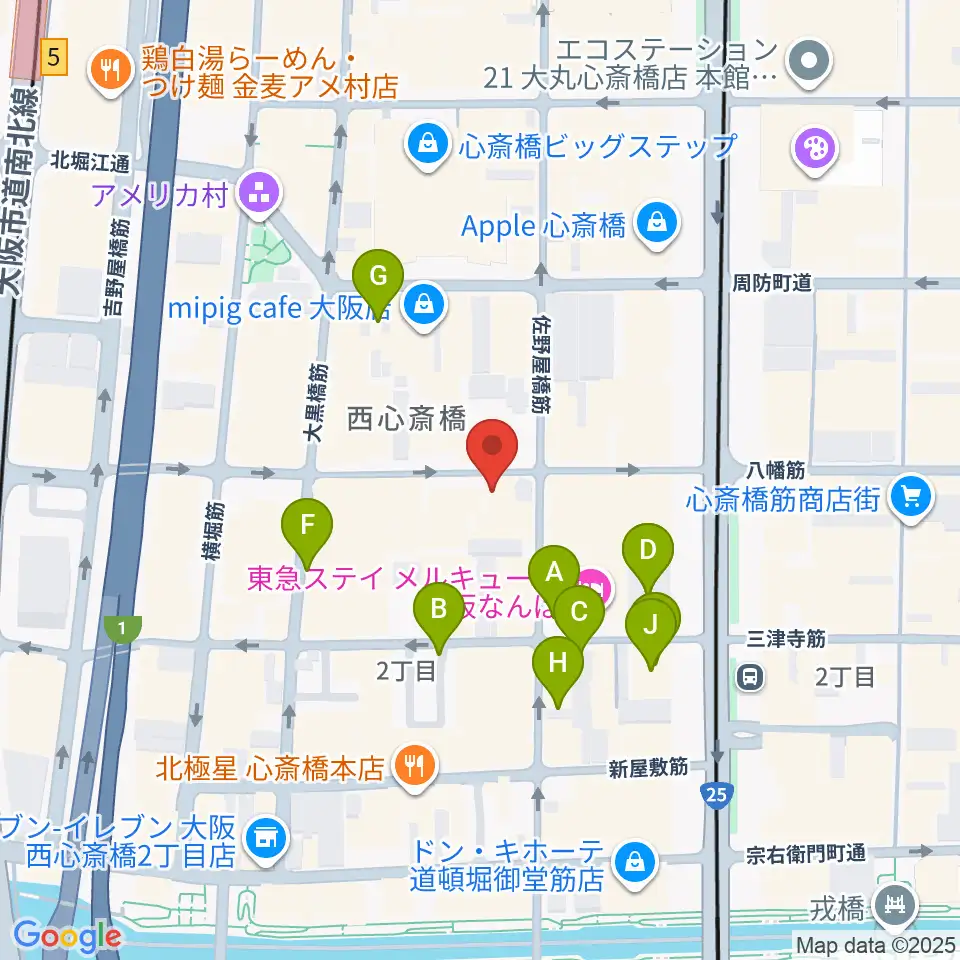Select the green marker labeled F

(x=307, y=524)
